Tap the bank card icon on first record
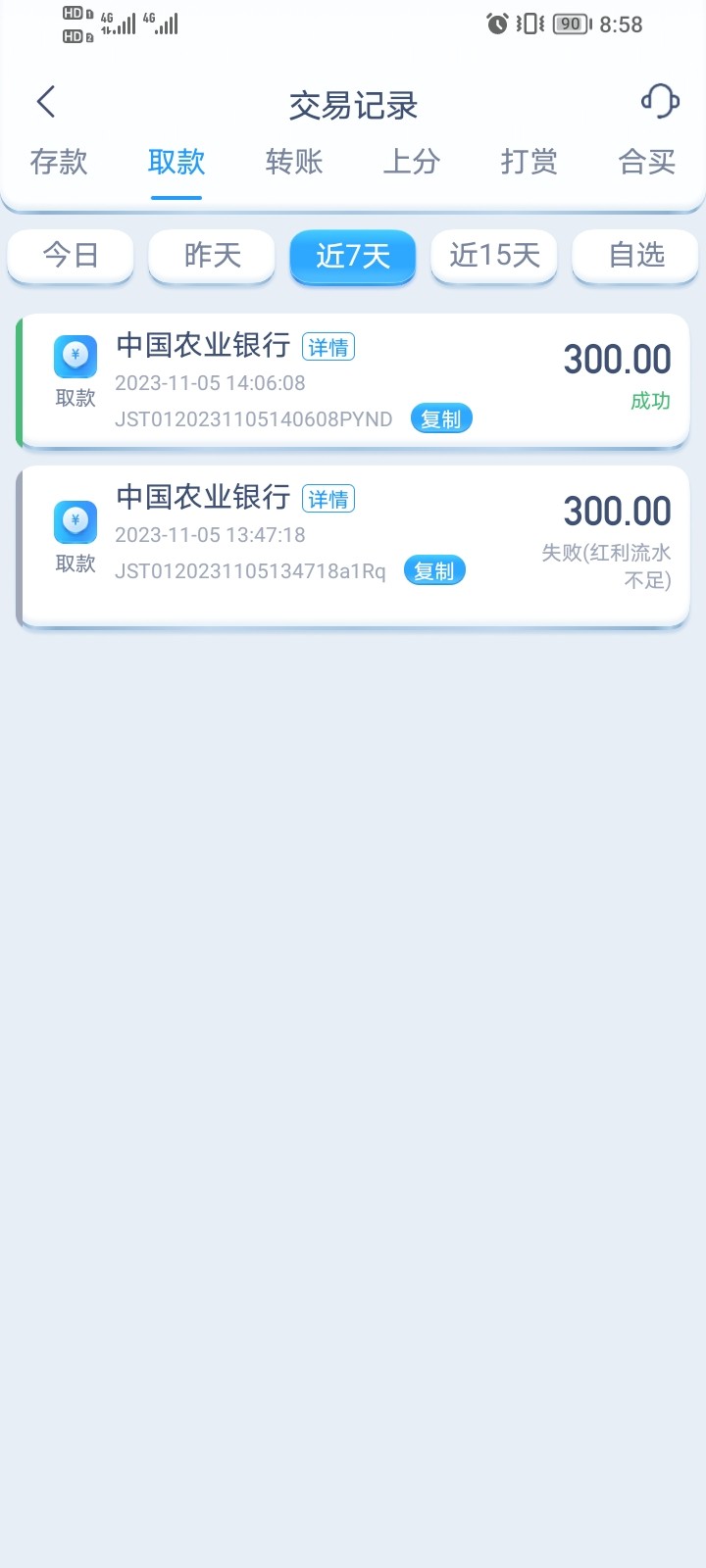This screenshot has height=1568, width=706. (x=74, y=359)
